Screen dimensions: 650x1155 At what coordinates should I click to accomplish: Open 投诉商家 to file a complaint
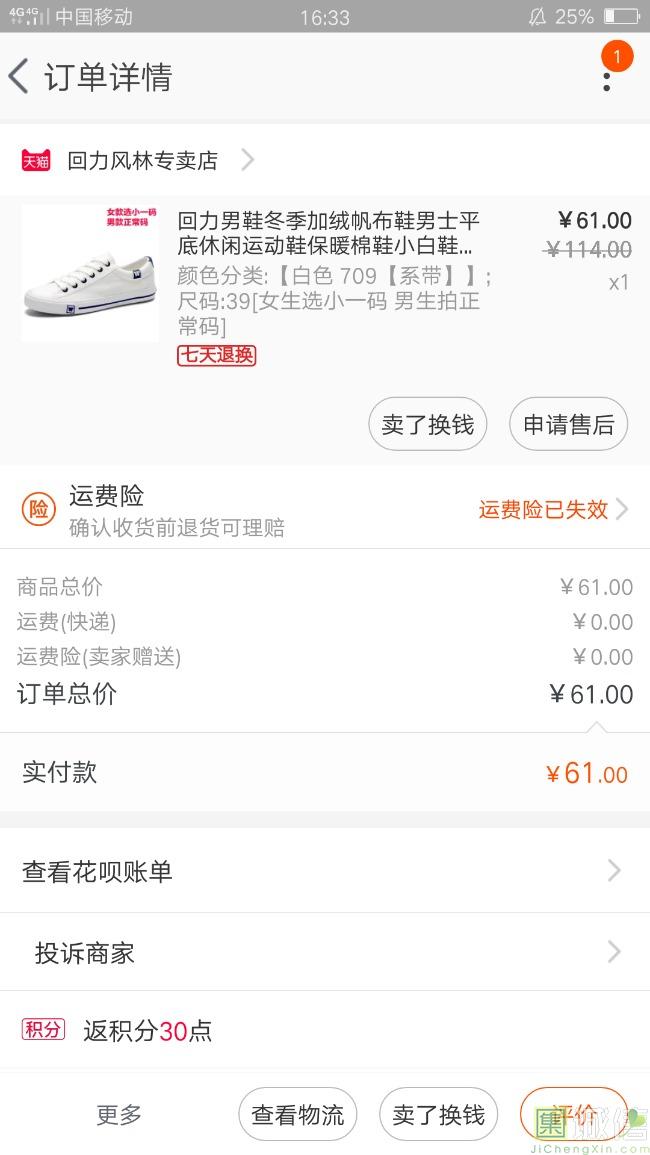click(325, 953)
